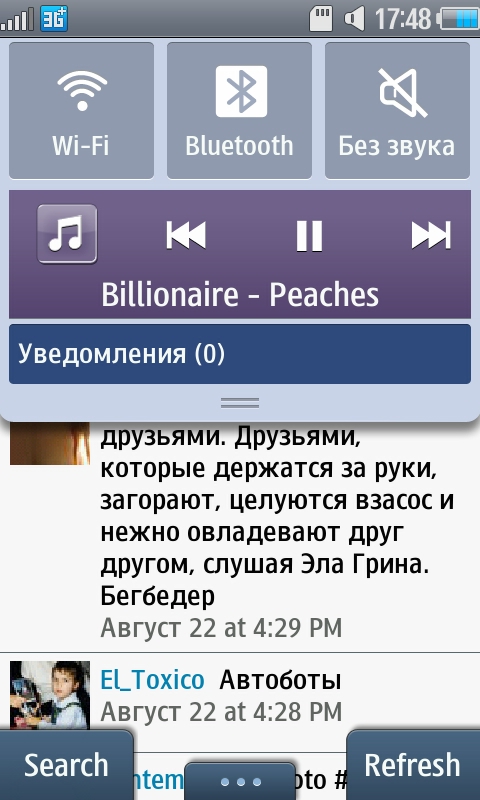Skip to the next track
The height and width of the screenshot is (800, 480).
point(432,235)
